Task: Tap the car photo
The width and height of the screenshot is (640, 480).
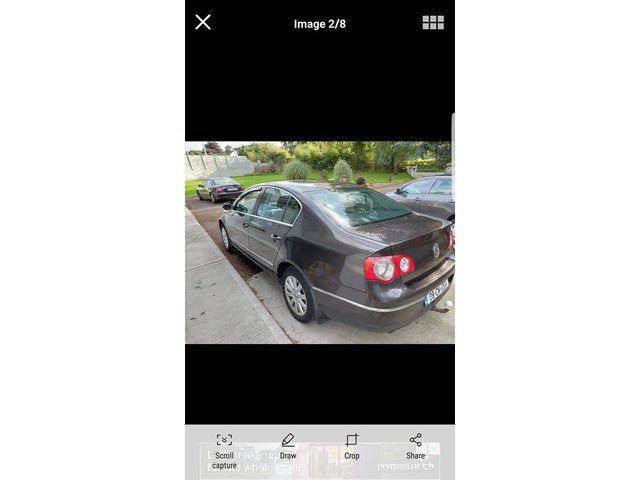Action: [x=320, y=242]
